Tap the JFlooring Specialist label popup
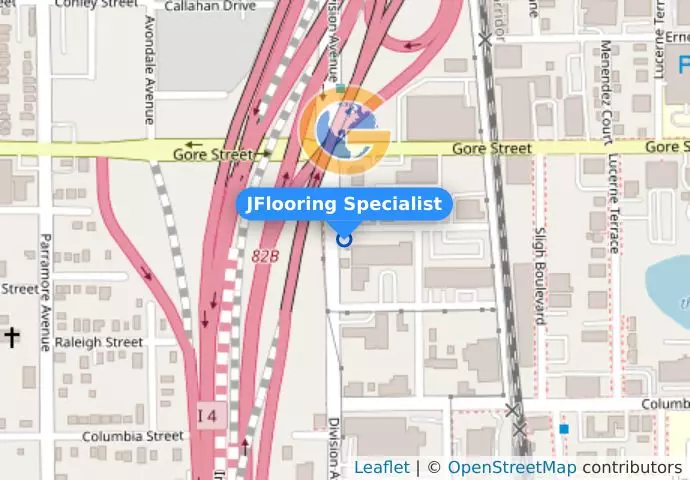Screen dimensions: 690x480 344,204
